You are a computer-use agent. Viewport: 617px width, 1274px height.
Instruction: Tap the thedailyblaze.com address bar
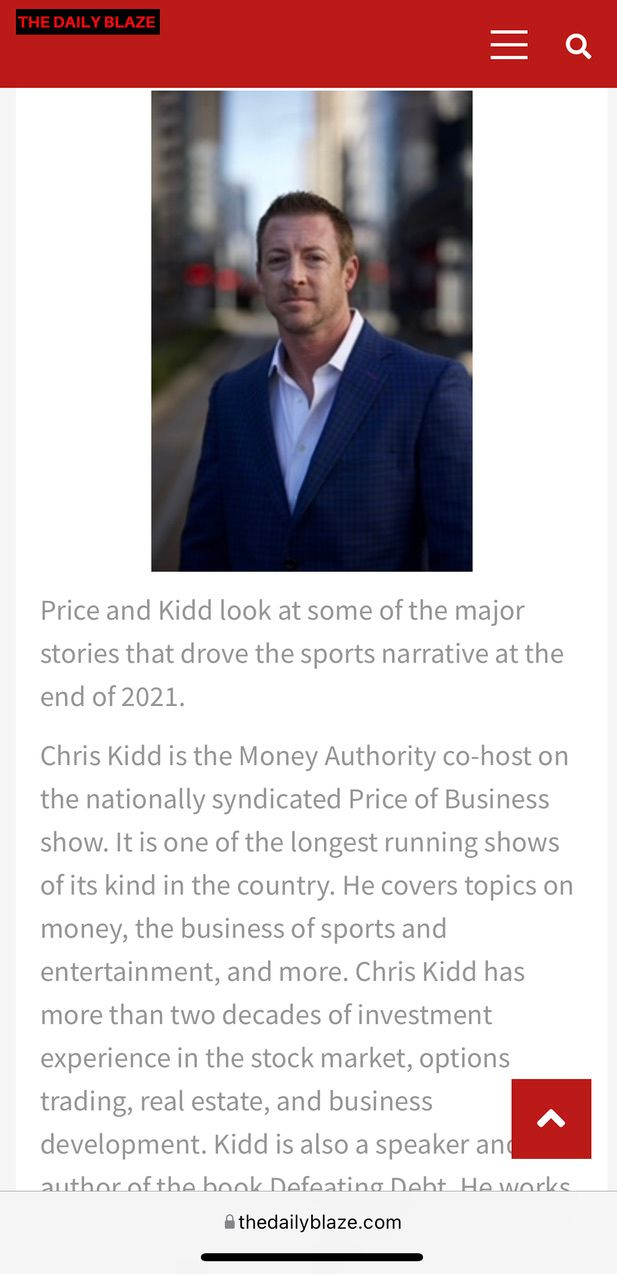312,1222
